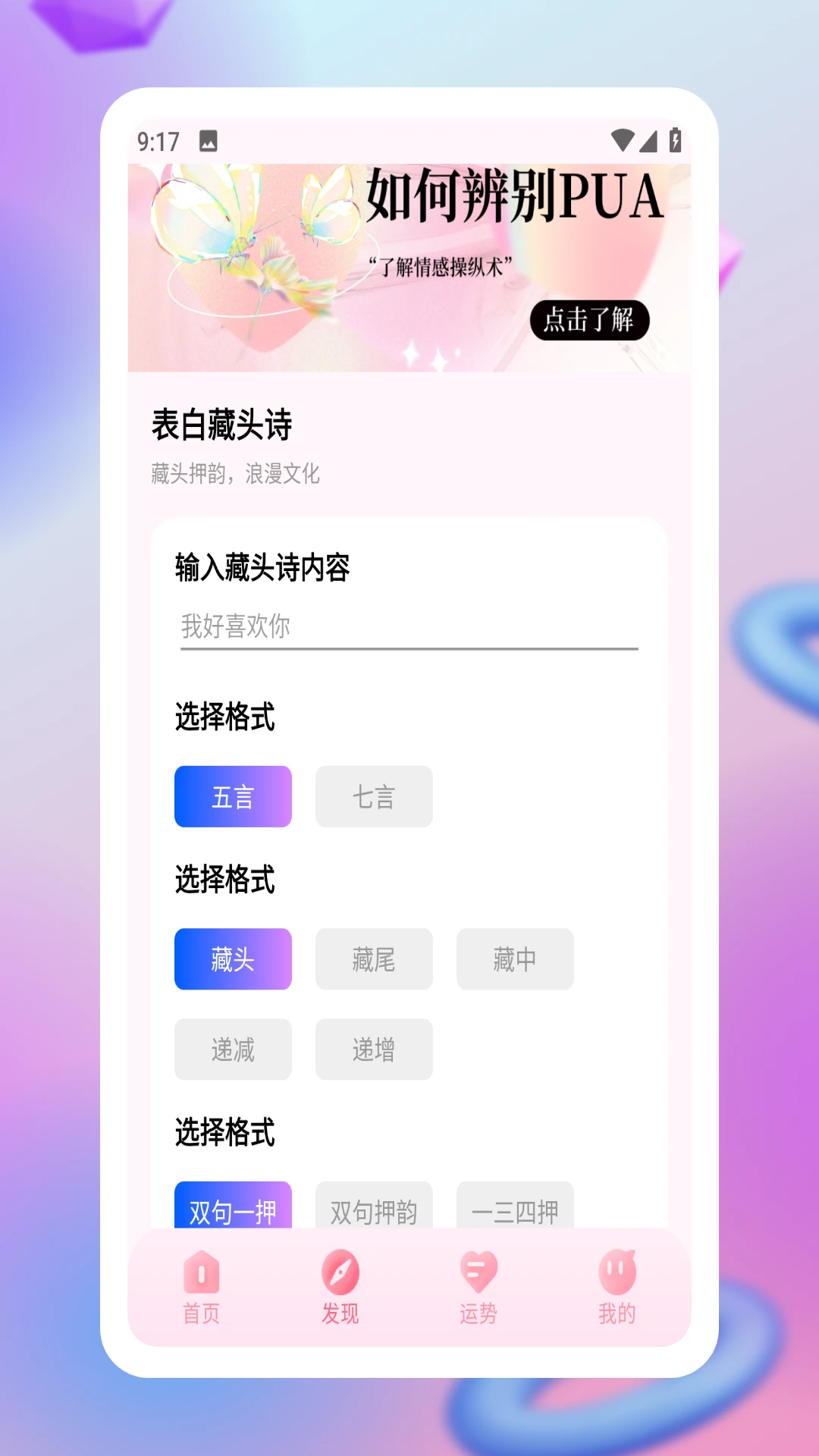Select the 藏头 mode button

(233, 959)
